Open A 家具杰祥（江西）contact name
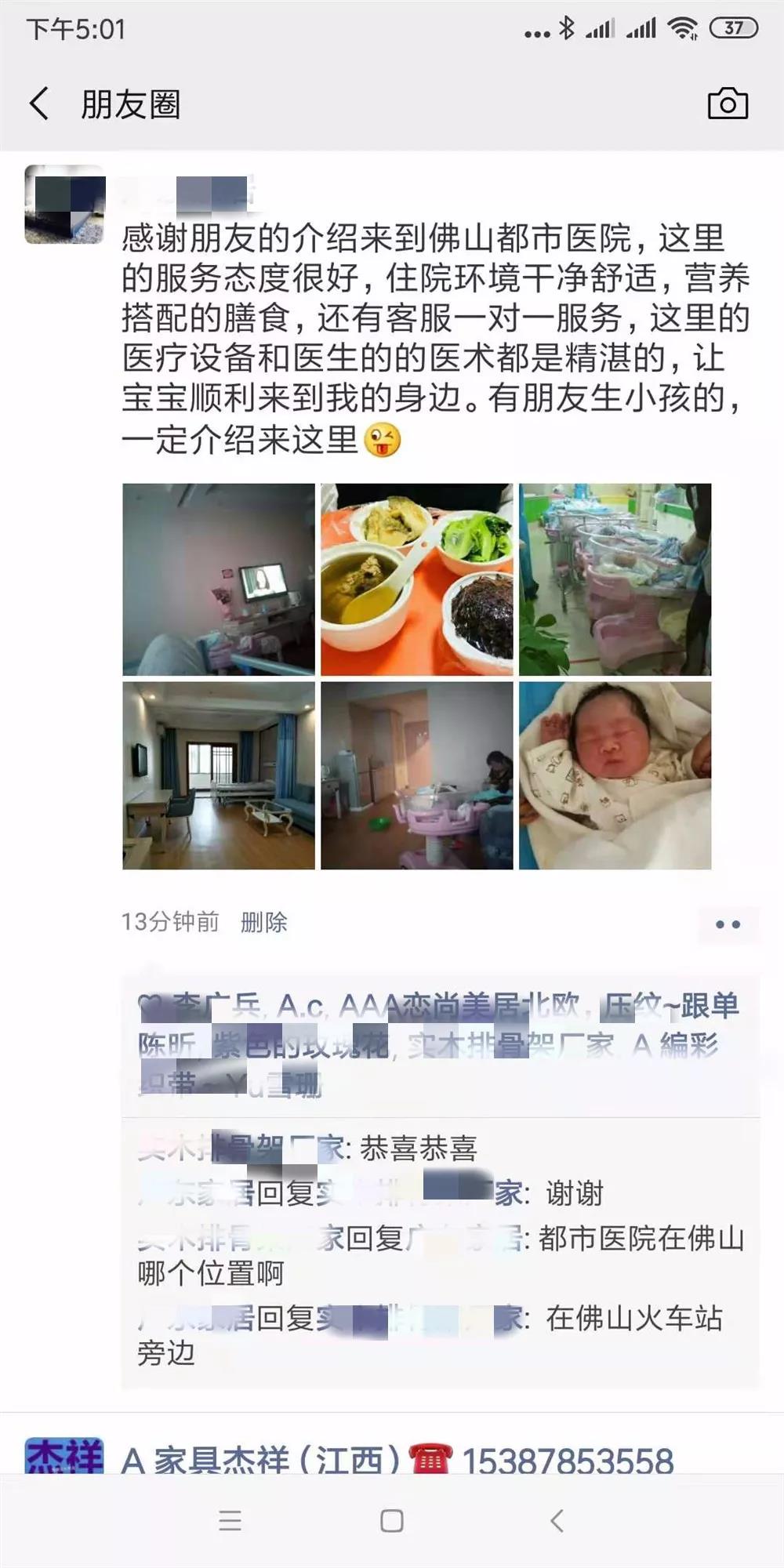Screen dimensions: 784x1568 (260, 1461)
